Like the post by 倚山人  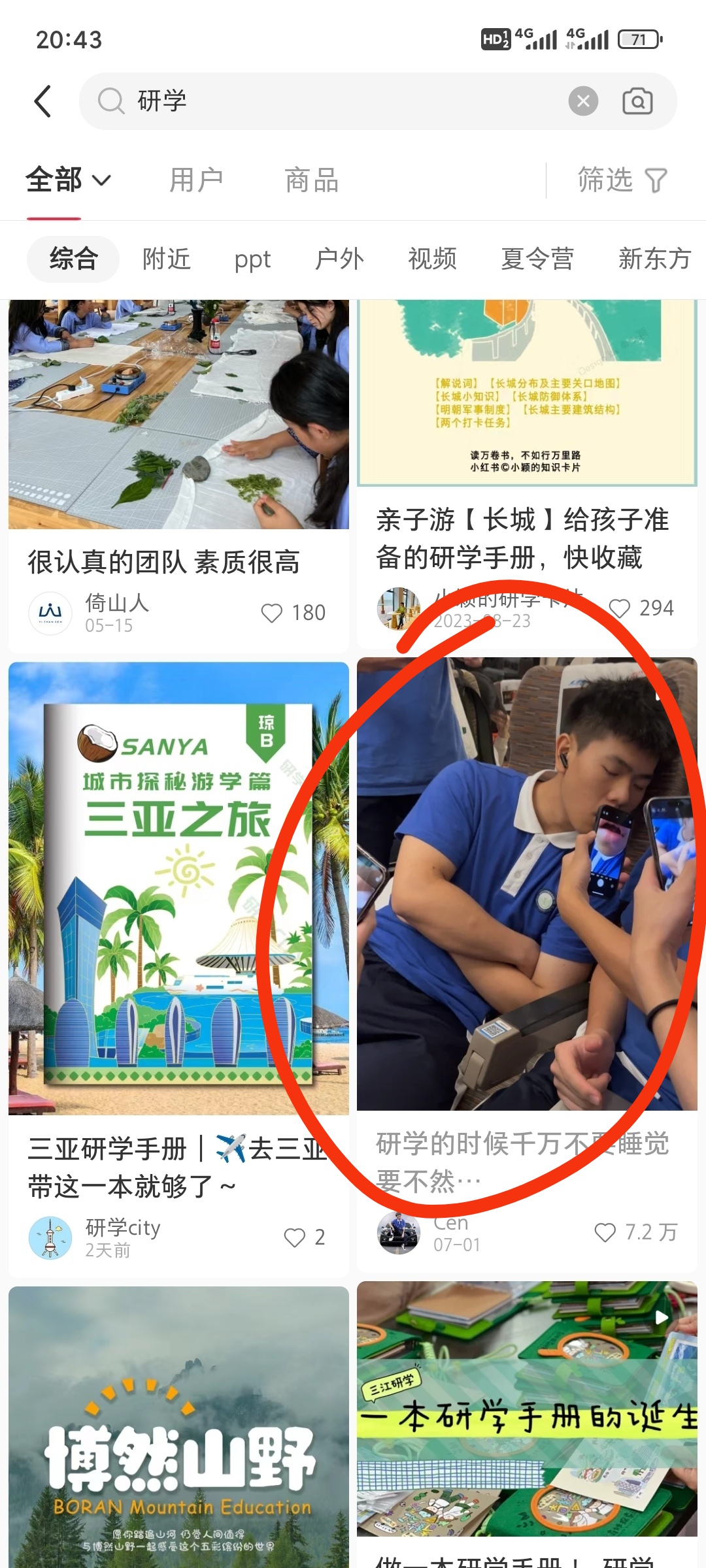click(272, 613)
